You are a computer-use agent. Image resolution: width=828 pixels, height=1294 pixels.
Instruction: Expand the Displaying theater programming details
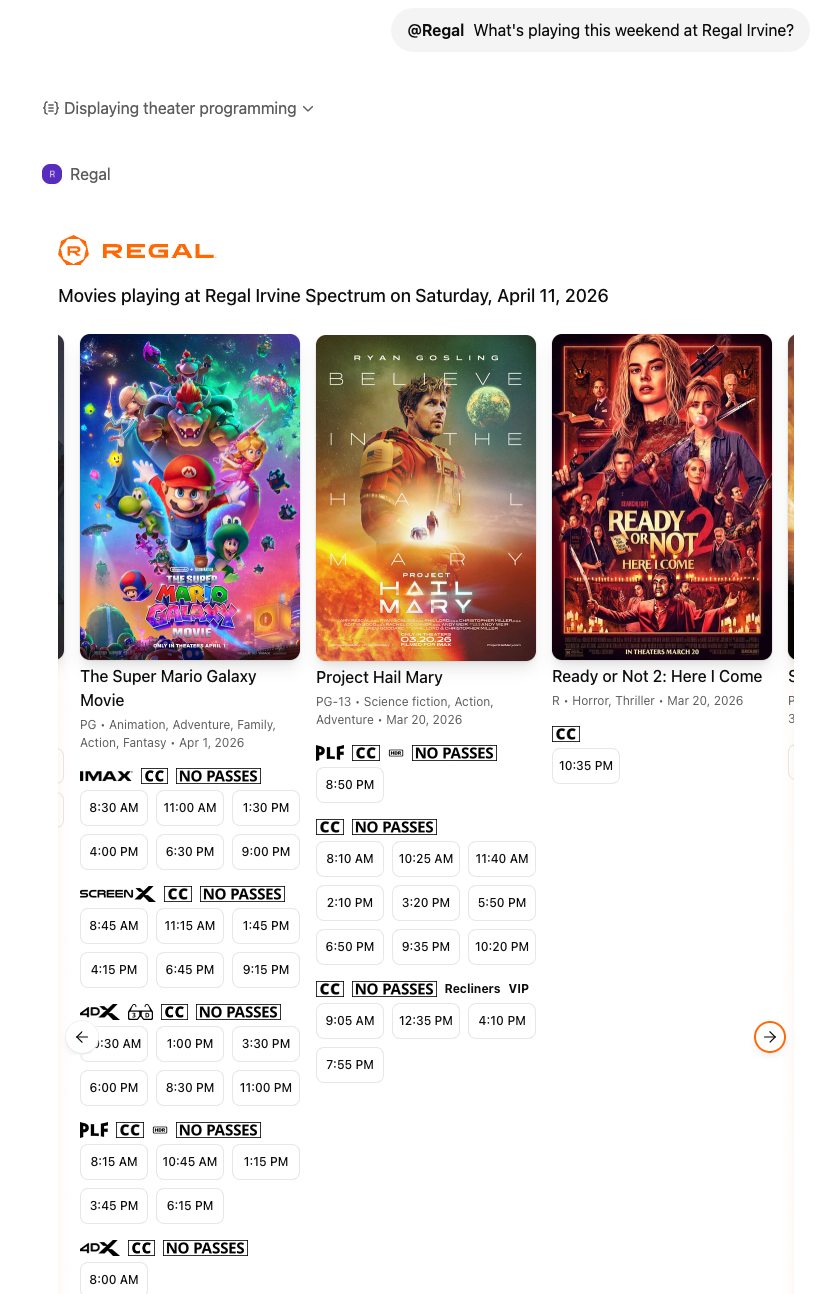click(x=179, y=108)
